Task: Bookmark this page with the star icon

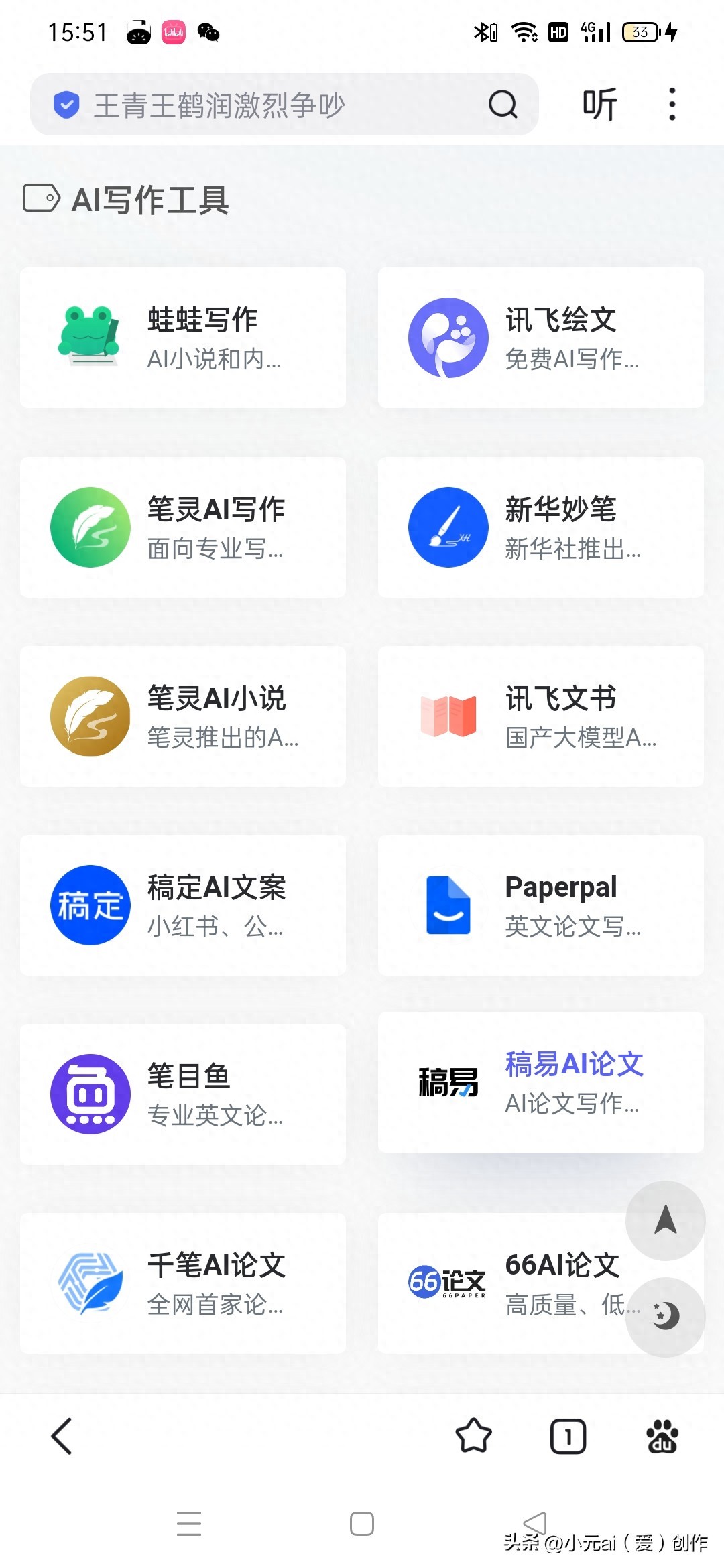Action: [x=474, y=1436]
